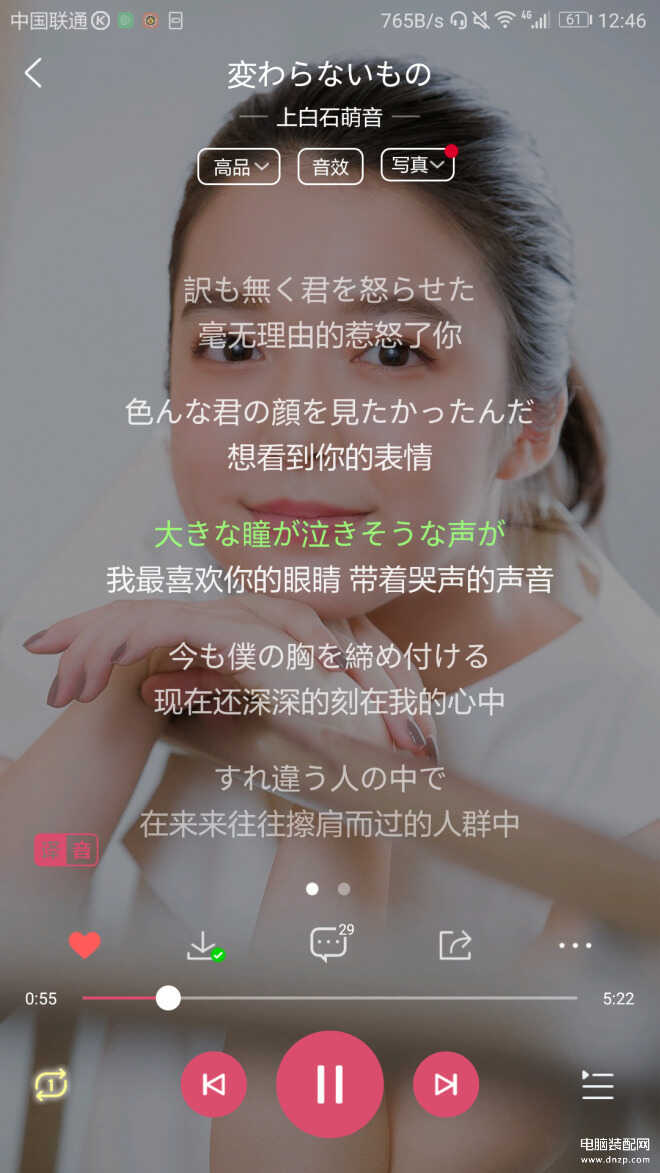The height and width of the screenshot is (1173, 660).
Task: Open the 高品 quality dropdown
Action: tap(238, 167)
